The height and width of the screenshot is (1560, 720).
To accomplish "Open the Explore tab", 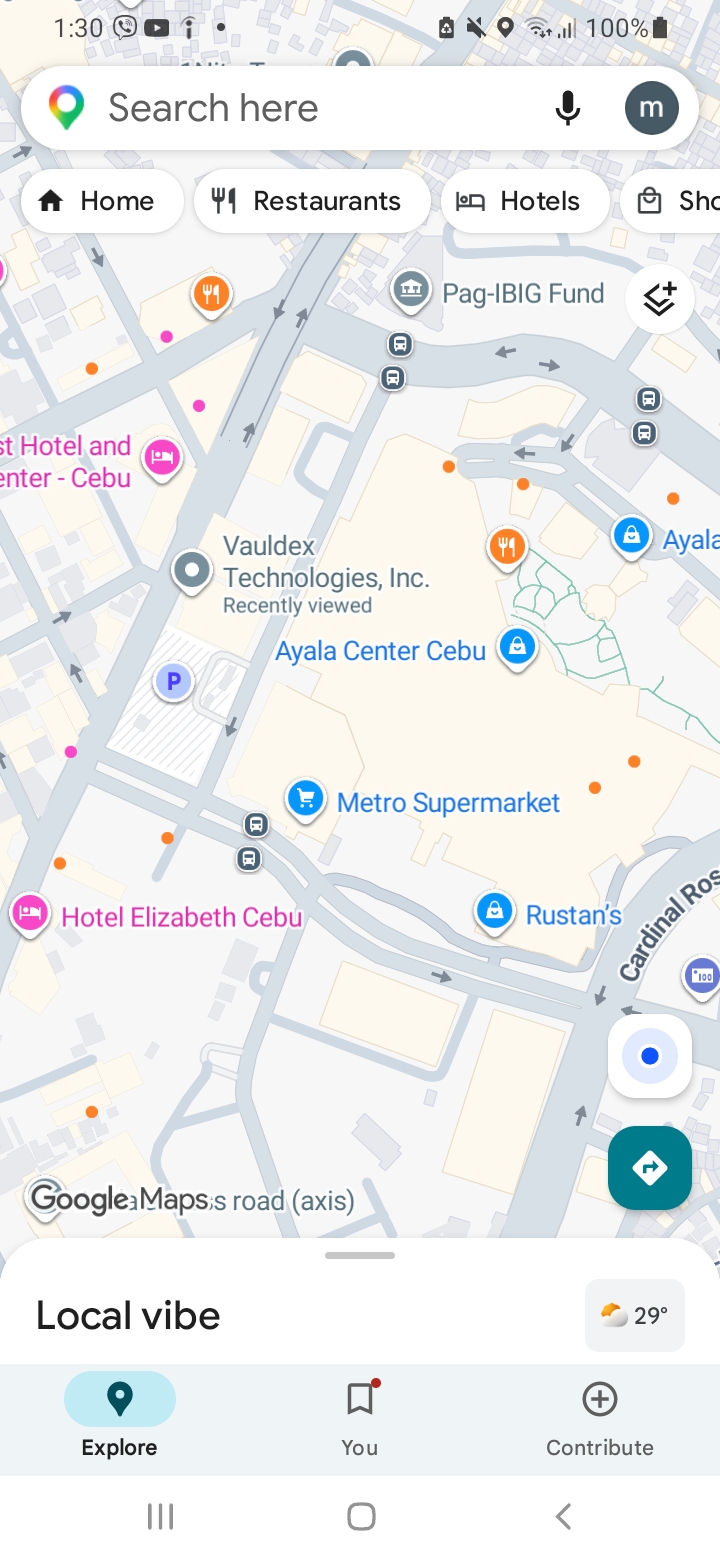I will point(119,1418).
